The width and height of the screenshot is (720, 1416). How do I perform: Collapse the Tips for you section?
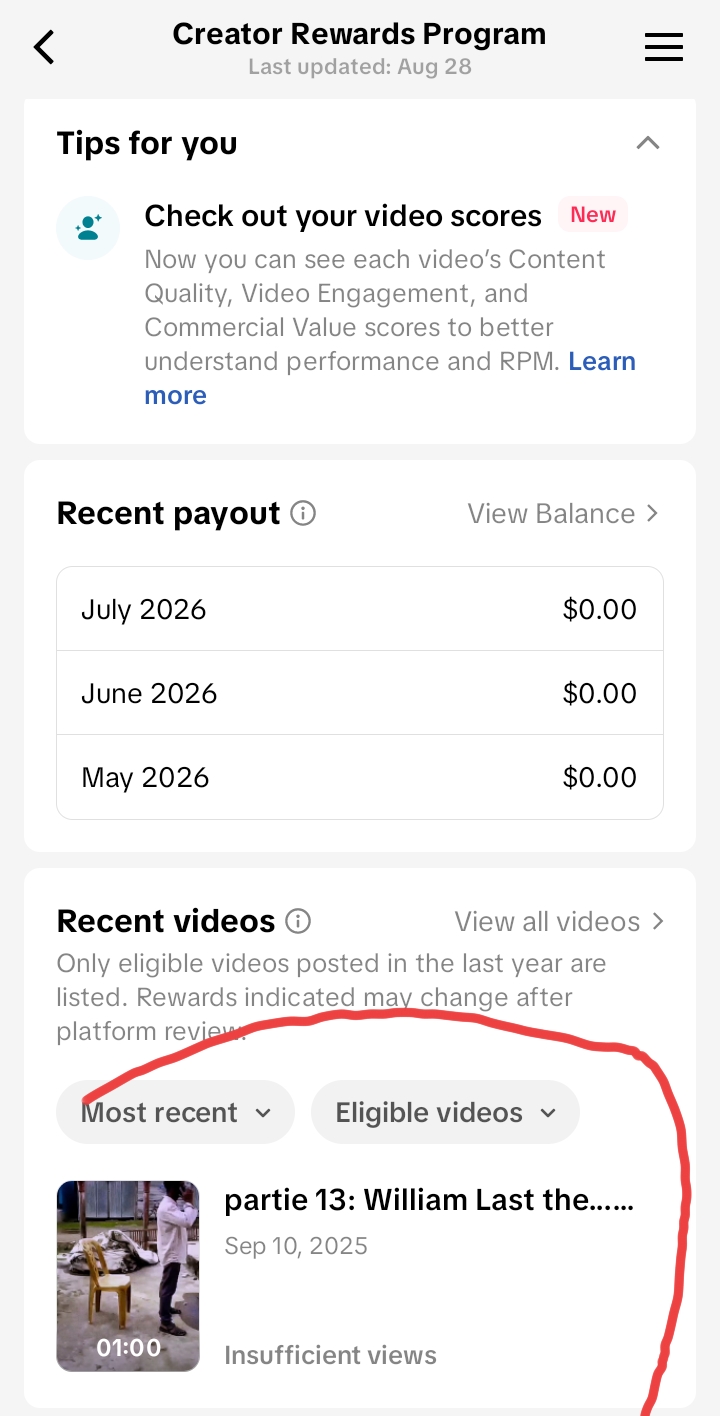tap(648, 143)
